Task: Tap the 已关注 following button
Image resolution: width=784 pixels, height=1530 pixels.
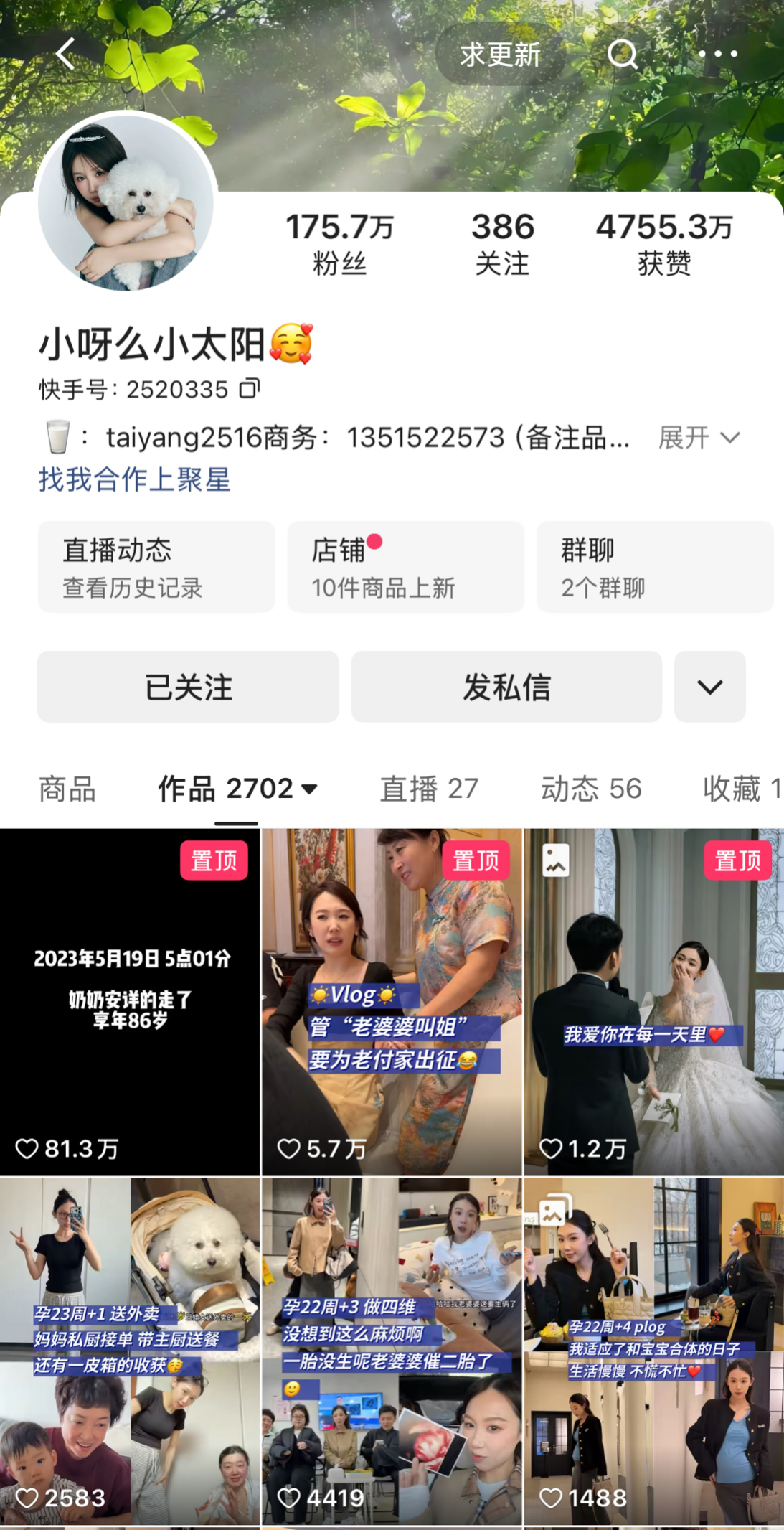Action: click(188, 687)
